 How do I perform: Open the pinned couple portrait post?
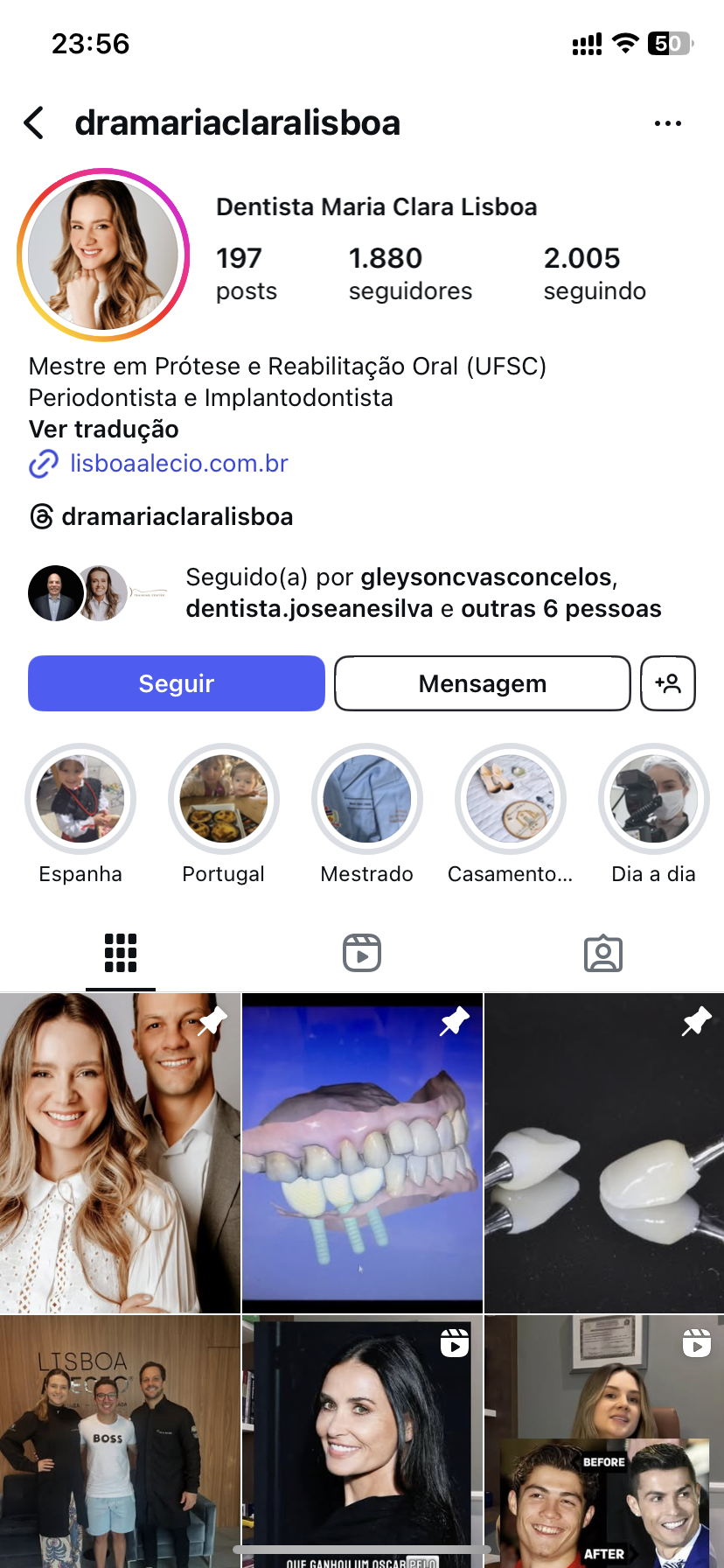click(x=120, y=1153)
